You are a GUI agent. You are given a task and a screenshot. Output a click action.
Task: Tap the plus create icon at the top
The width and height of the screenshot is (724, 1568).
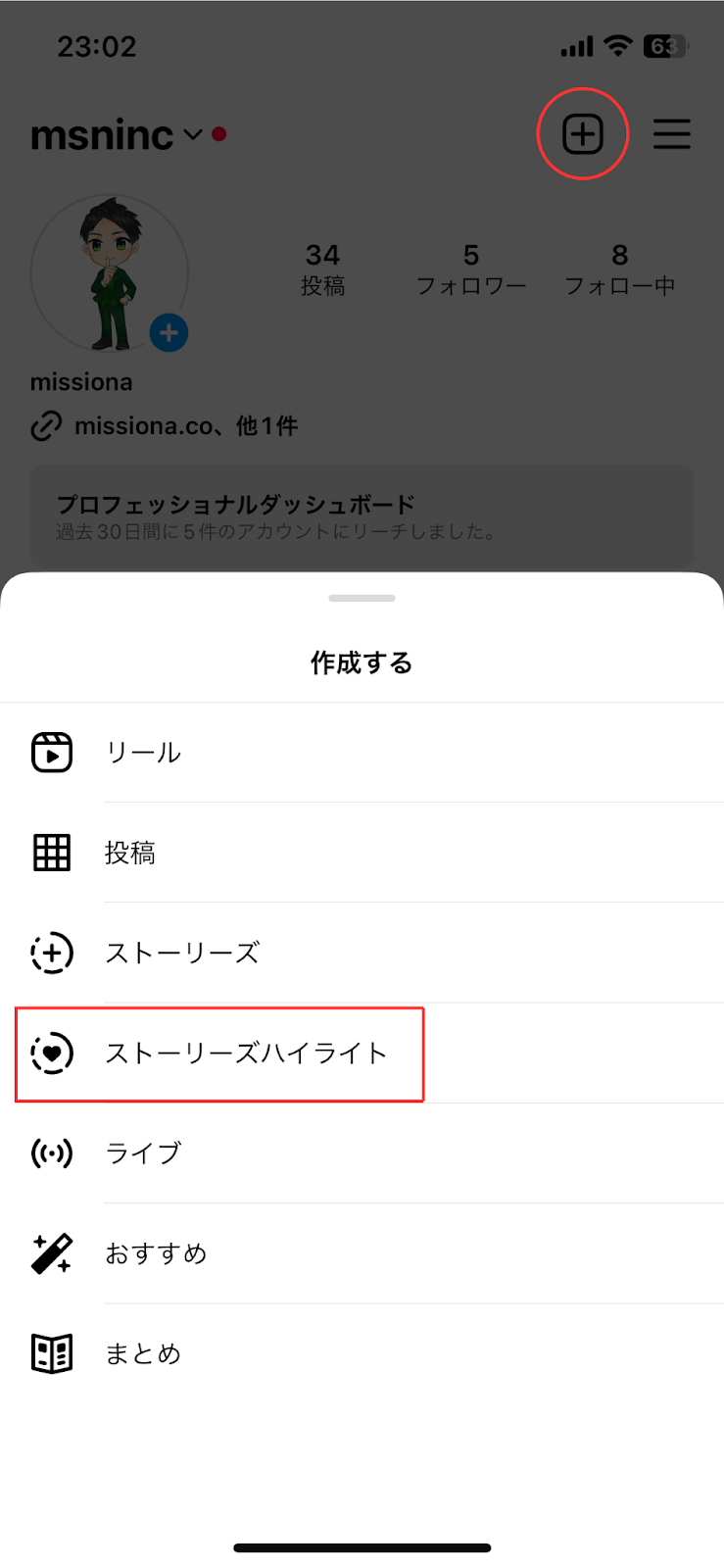(582, 134)
